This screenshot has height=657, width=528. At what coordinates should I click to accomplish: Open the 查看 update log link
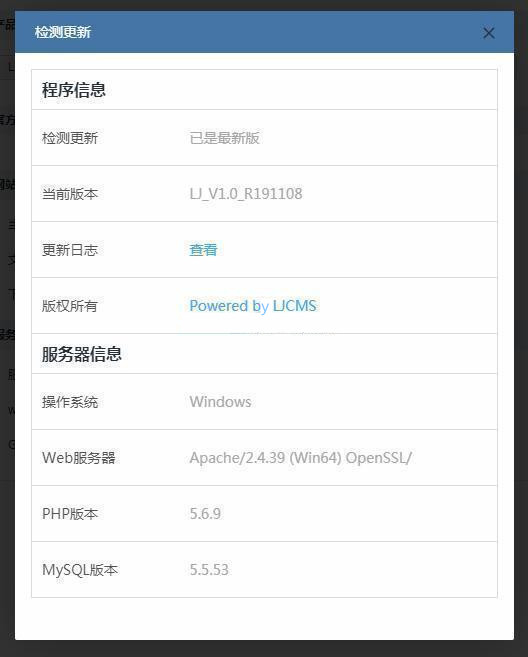(203, 250)
